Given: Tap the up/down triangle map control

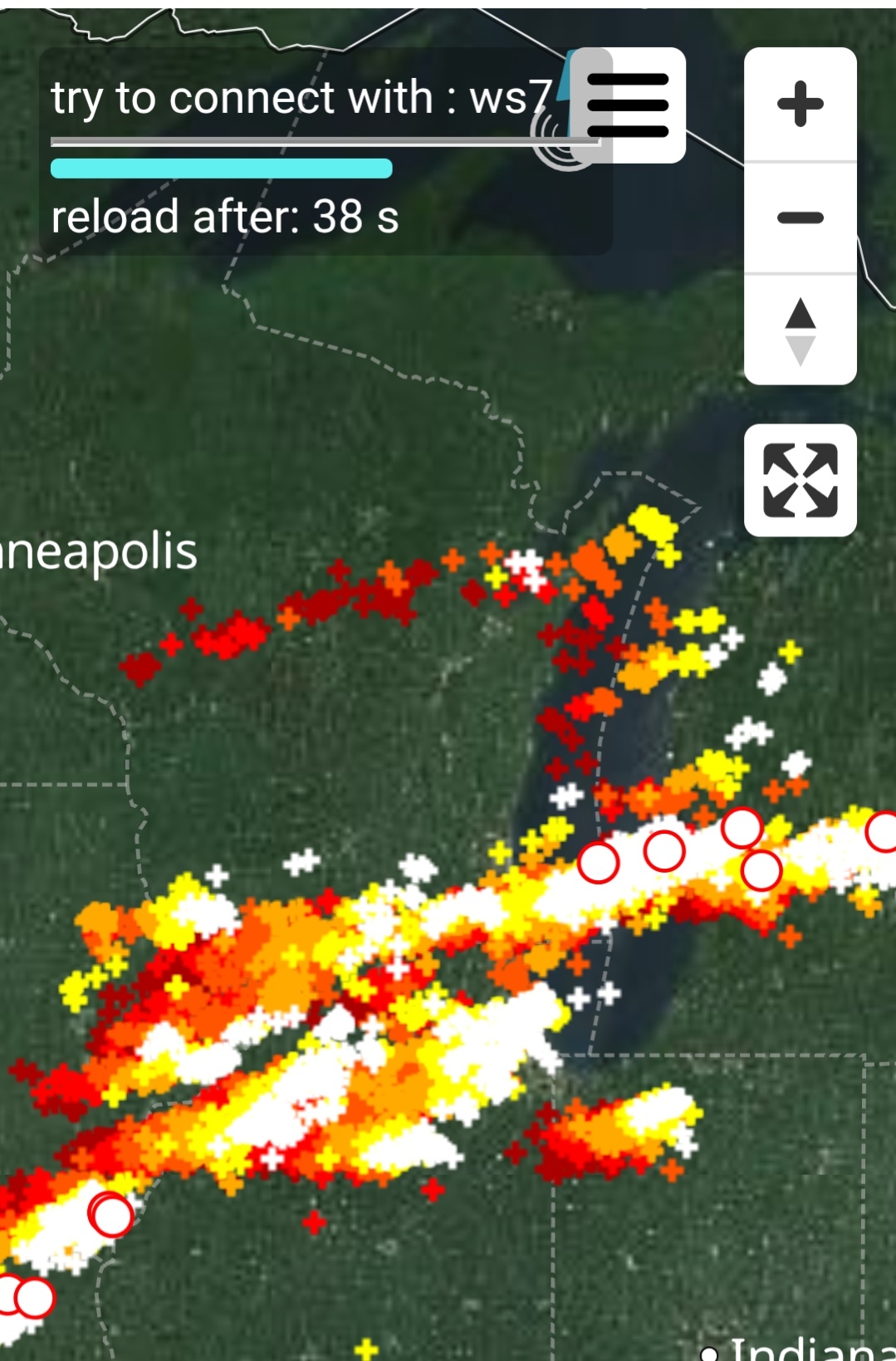Looking at the screenshot, I should (x=800, y=330).
